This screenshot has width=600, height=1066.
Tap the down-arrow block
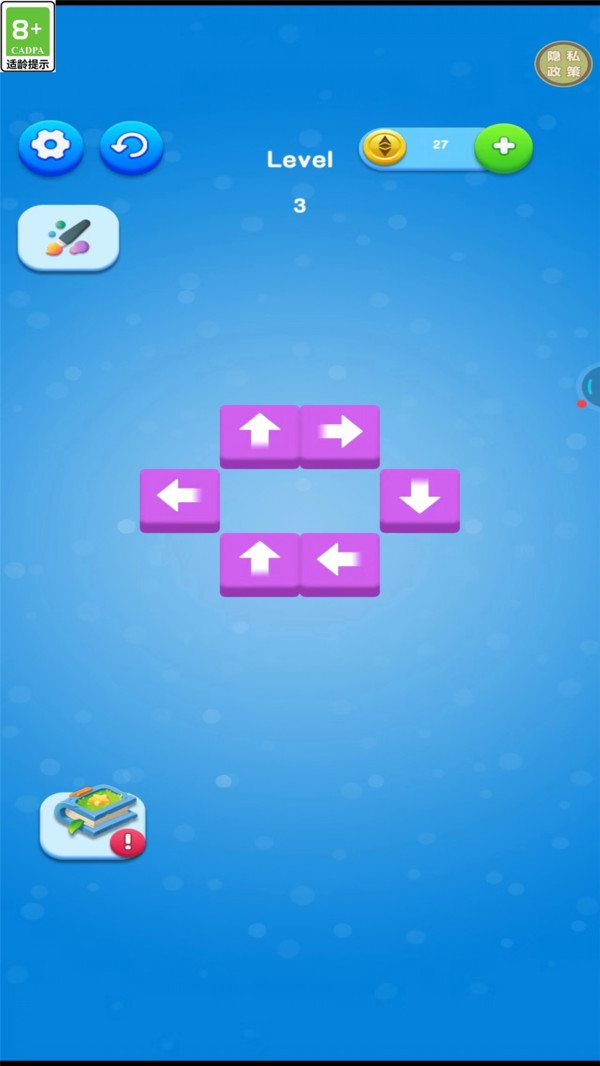coord(420,496)
